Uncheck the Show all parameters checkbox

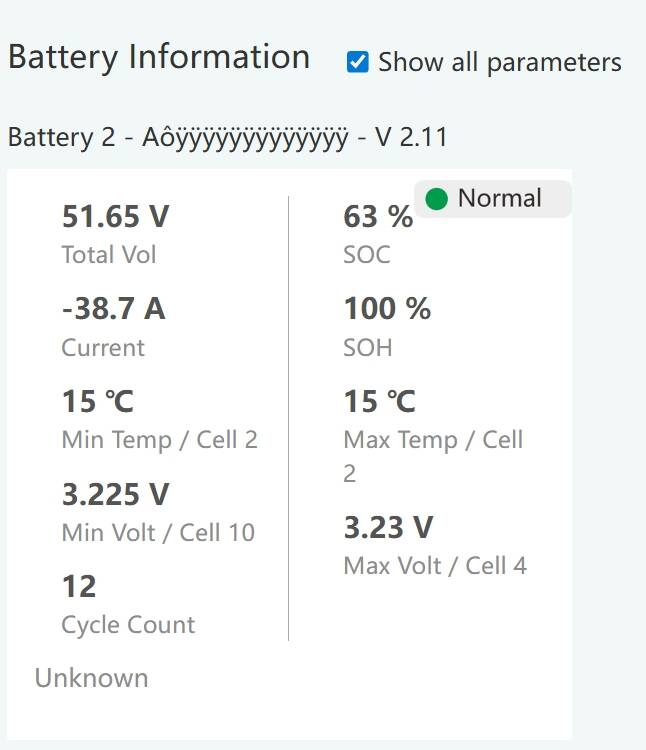pyautogui.click(x=357, y=62)
